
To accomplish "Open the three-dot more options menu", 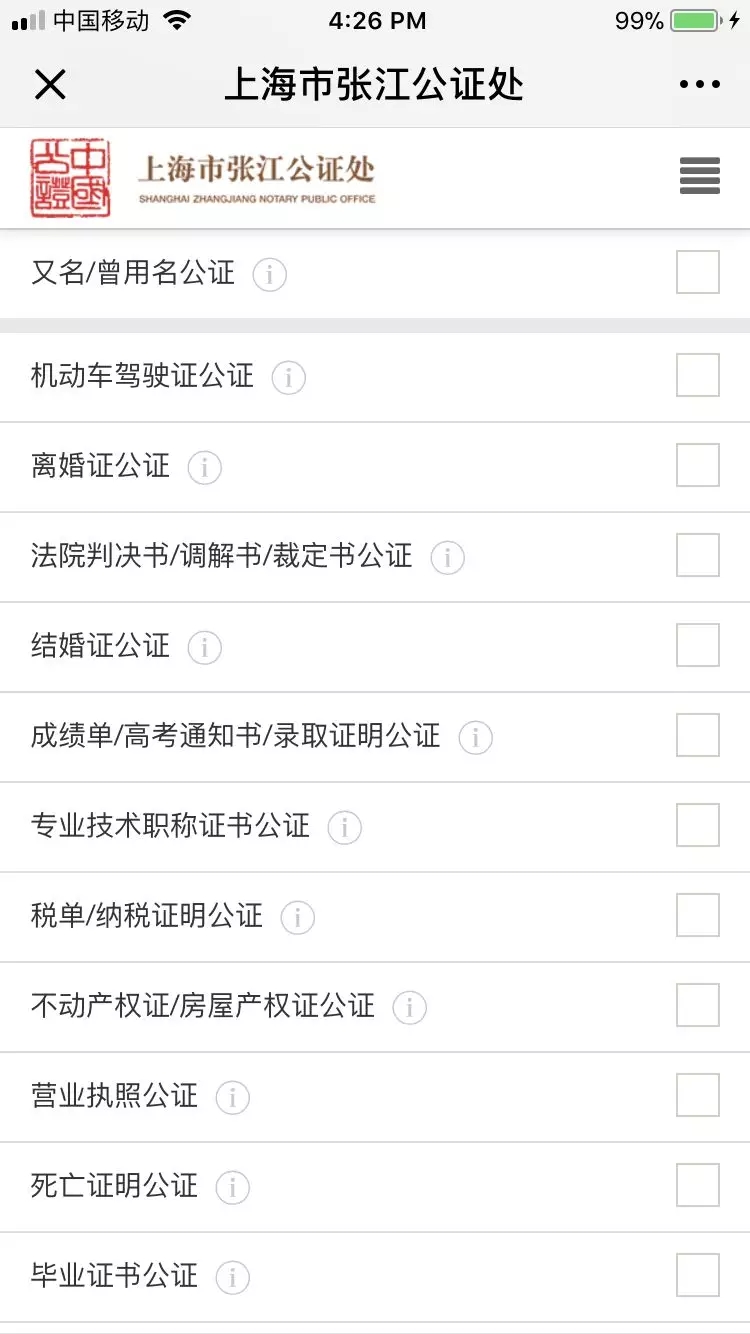I will (x=699, y=85).
